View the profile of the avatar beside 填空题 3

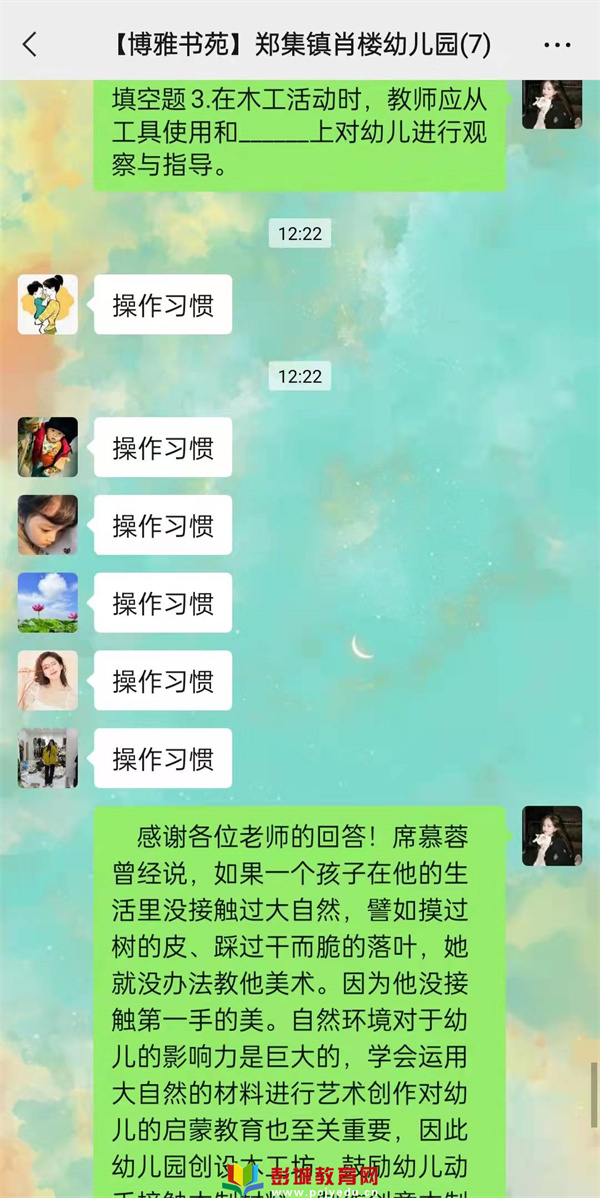(x=552, y=105)
